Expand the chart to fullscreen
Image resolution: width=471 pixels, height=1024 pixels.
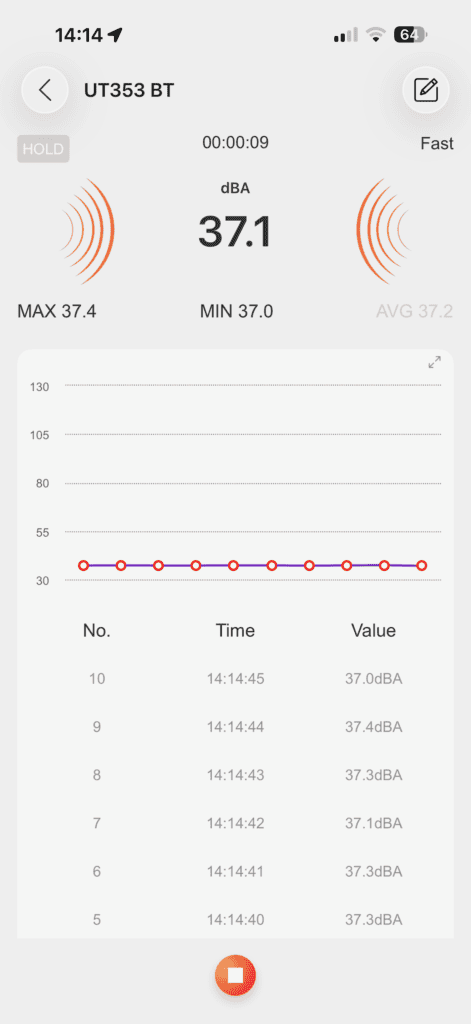pos(434,362)
